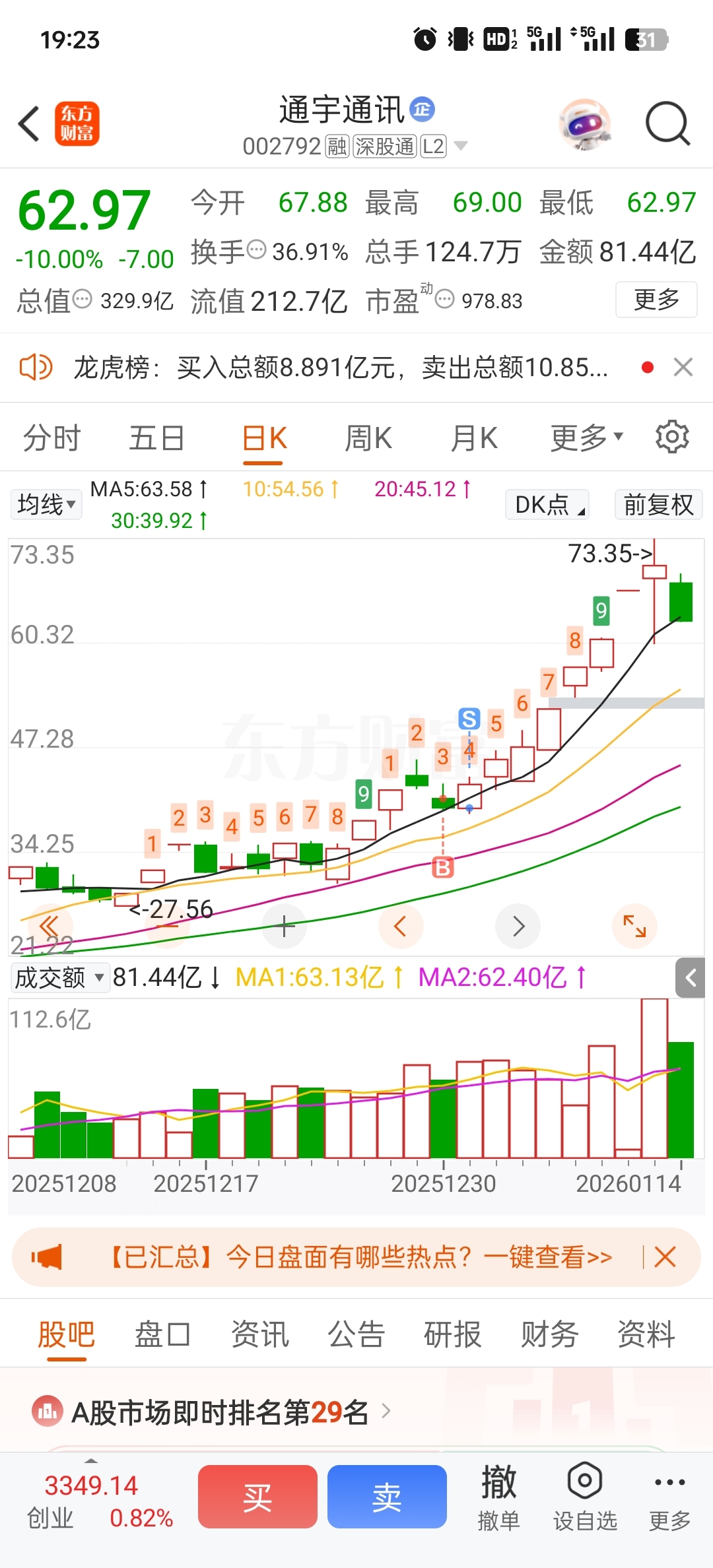Select the 月K chart tab

tap(473, 438)
